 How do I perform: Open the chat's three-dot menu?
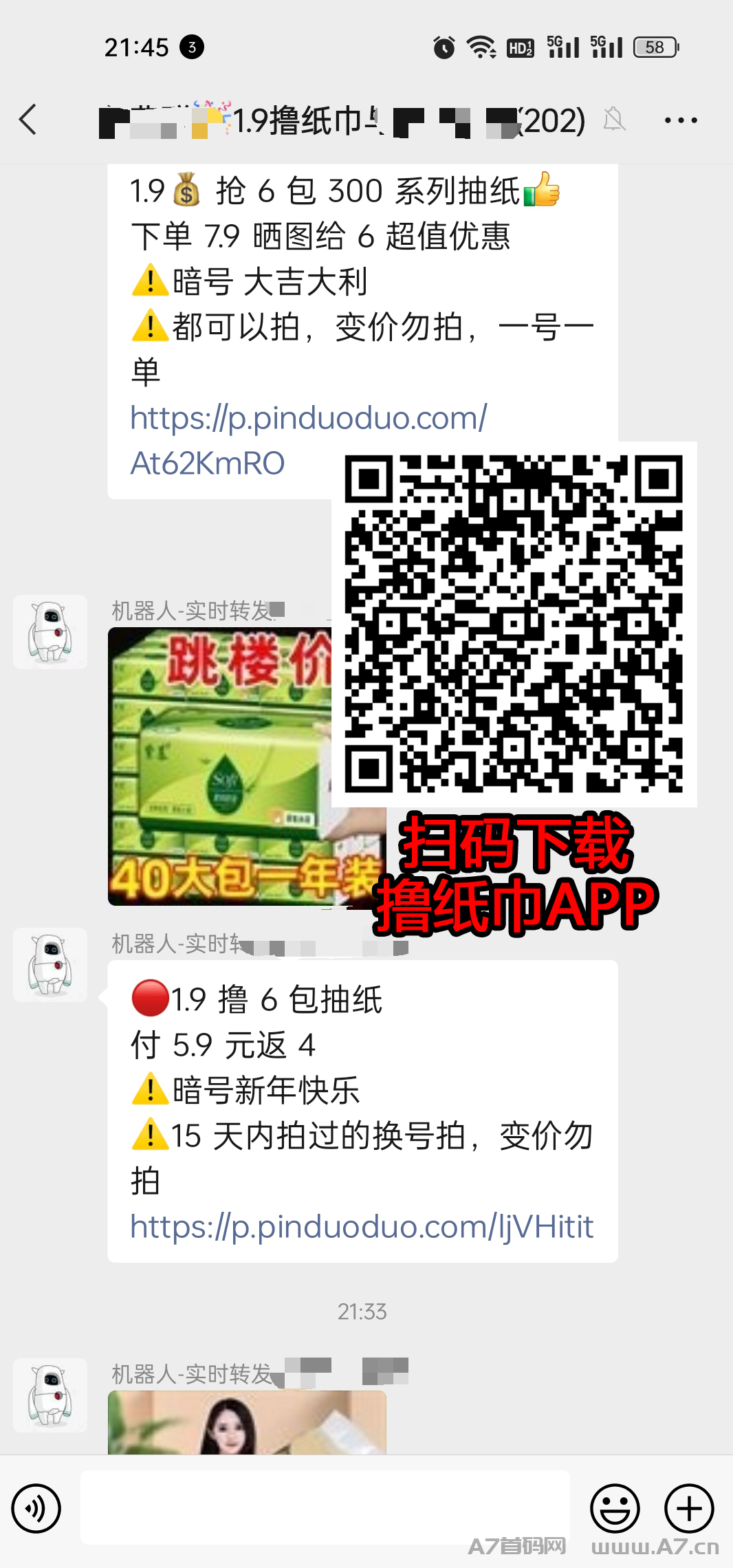click(x=681, y=120)
